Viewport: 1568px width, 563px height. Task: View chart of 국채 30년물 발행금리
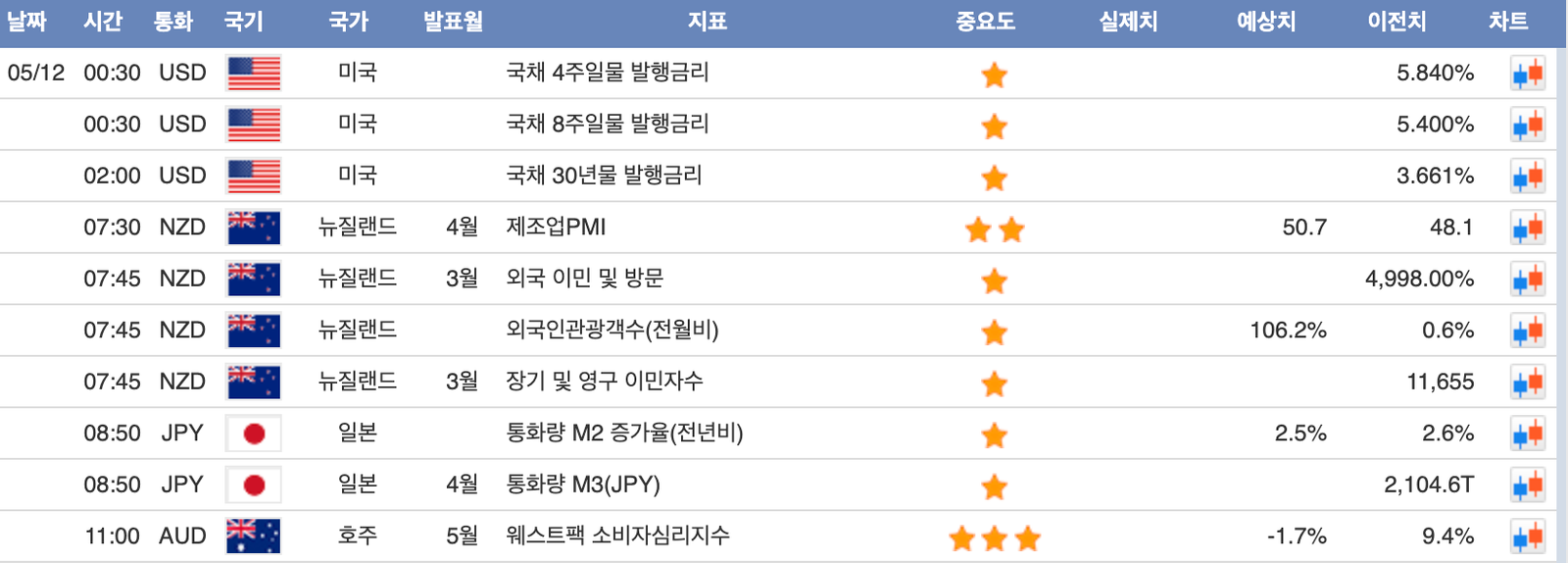coord(1527,177)
